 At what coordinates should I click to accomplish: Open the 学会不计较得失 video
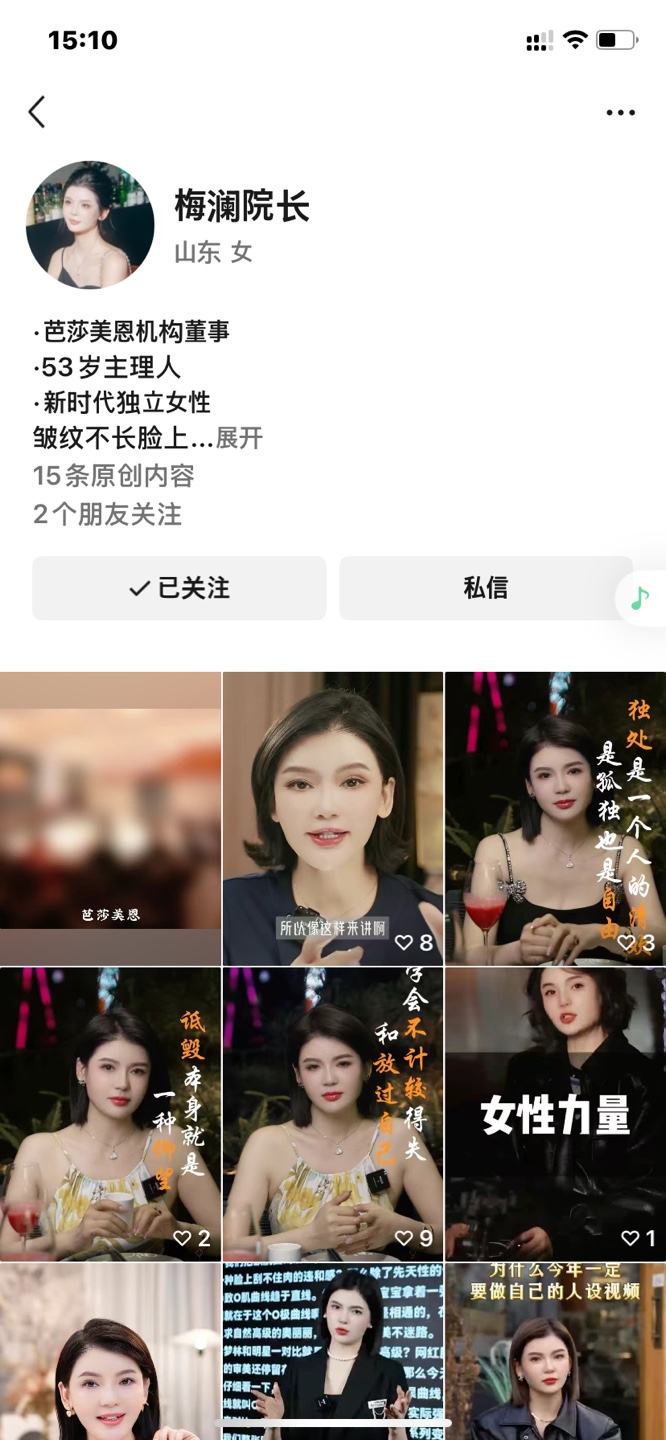pos(332,1112)
